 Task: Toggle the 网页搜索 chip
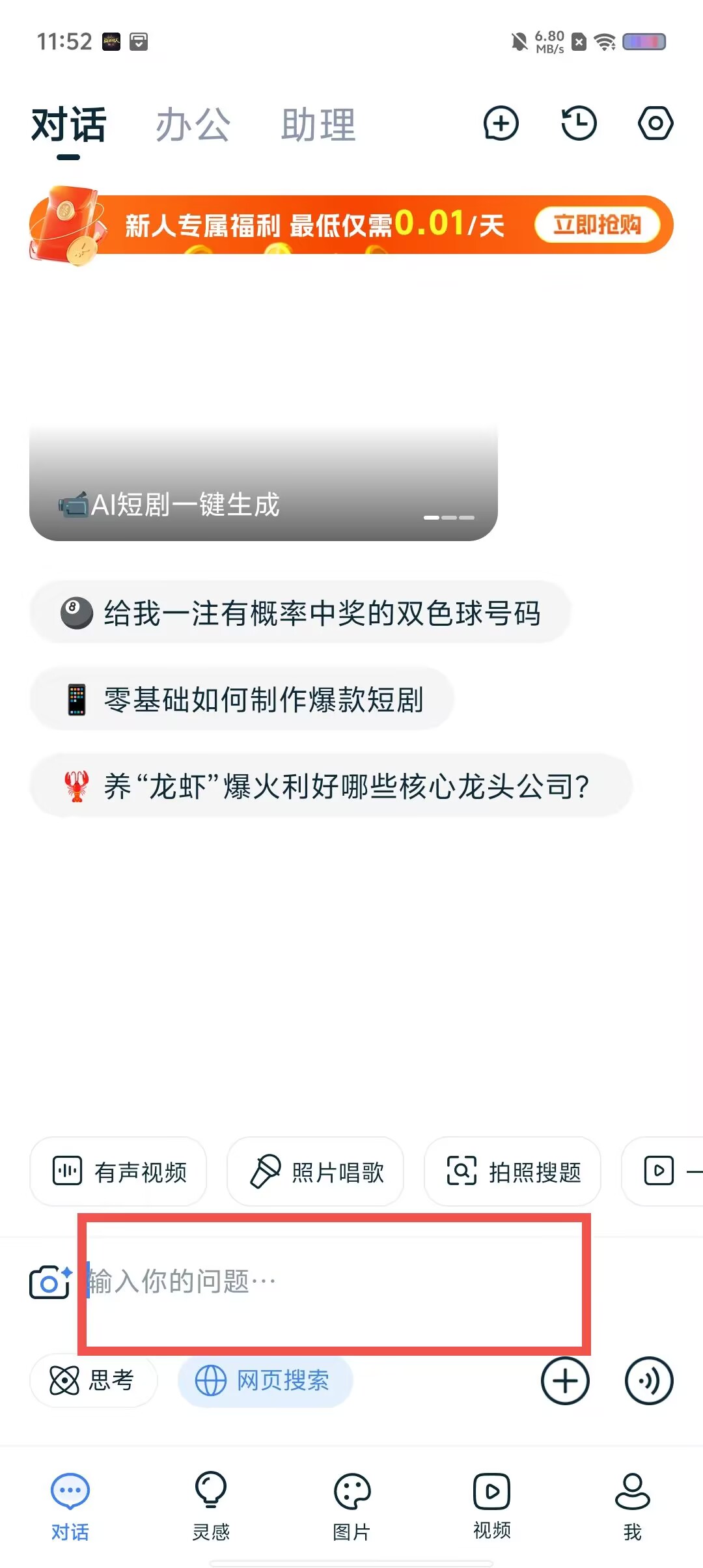266,1380
